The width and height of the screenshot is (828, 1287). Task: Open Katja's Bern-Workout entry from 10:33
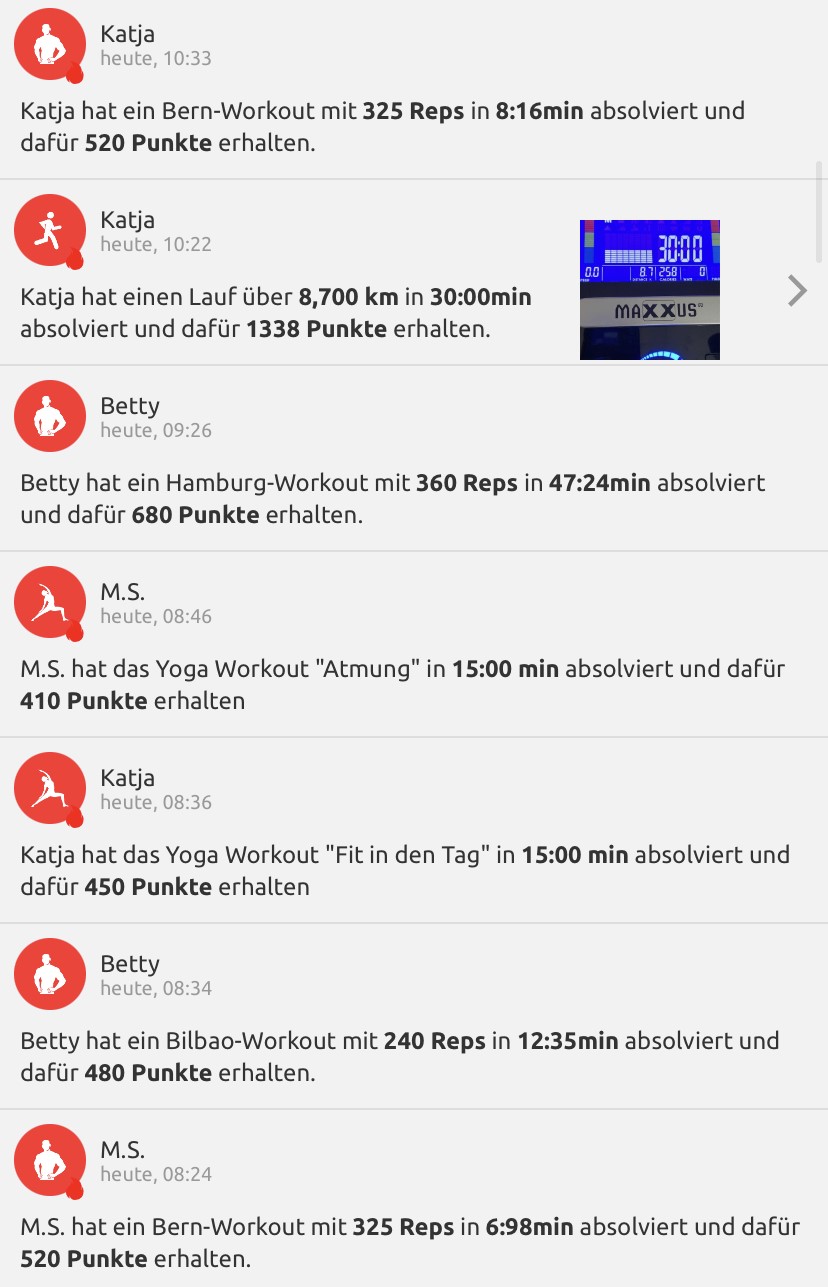[x=383, y=126]
